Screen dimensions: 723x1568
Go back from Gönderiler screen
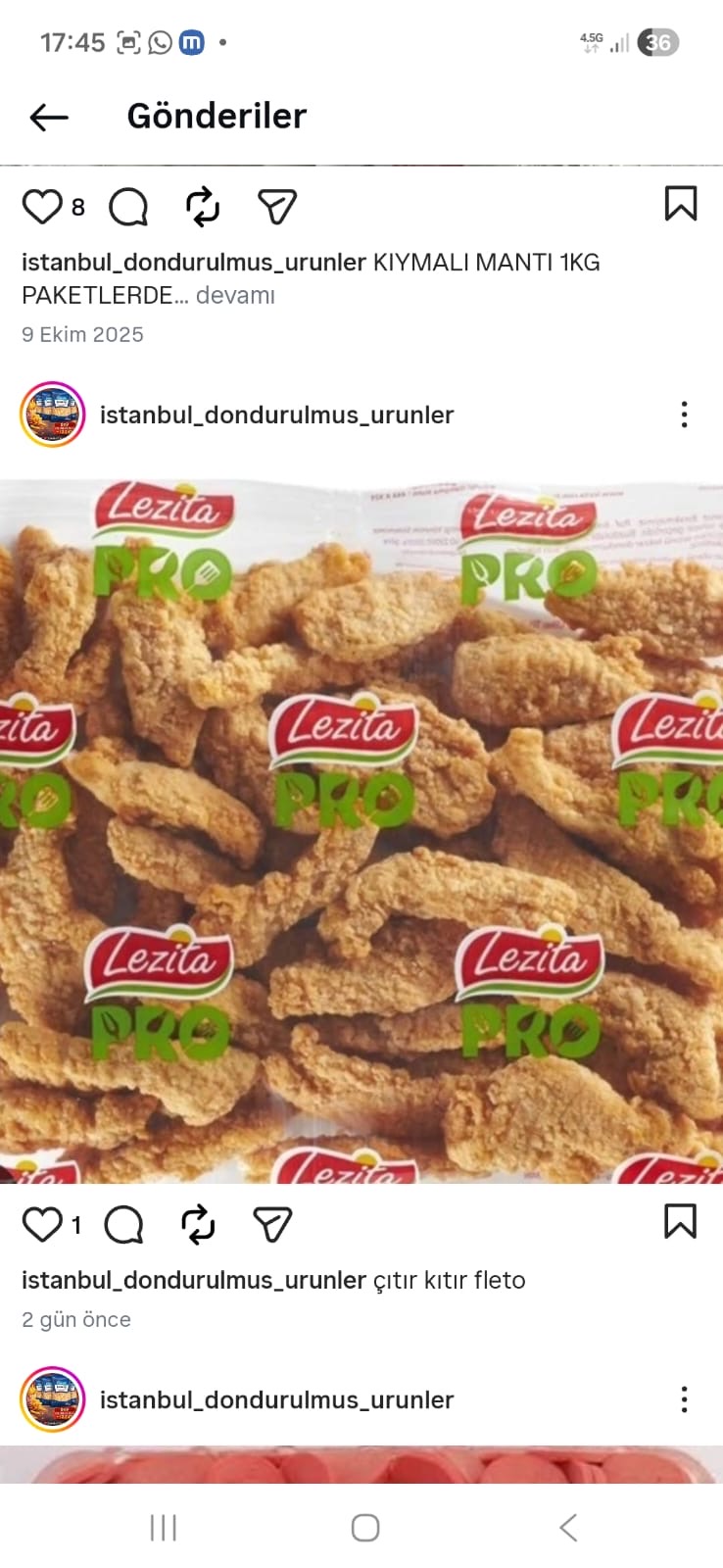49,118
